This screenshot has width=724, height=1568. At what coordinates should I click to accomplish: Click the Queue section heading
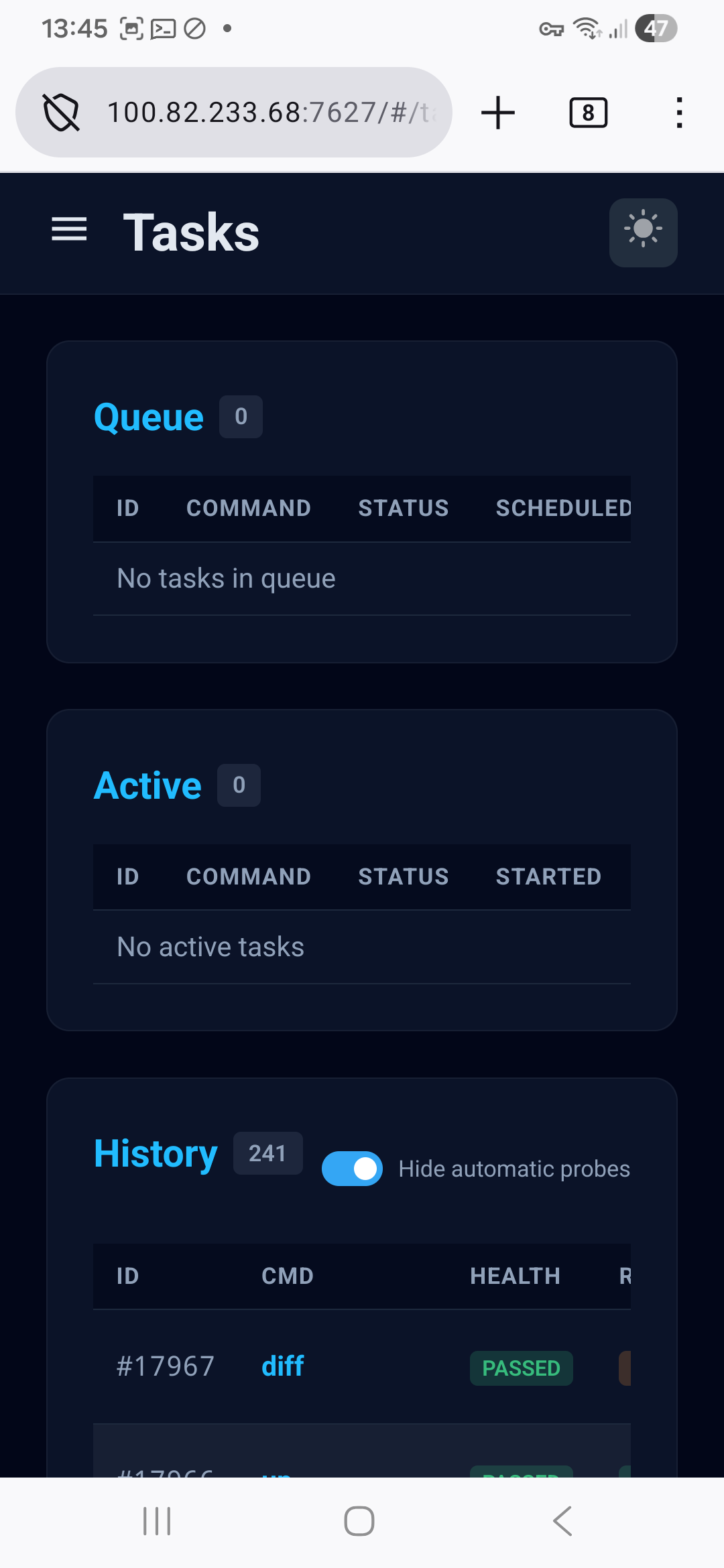(149, 416)
